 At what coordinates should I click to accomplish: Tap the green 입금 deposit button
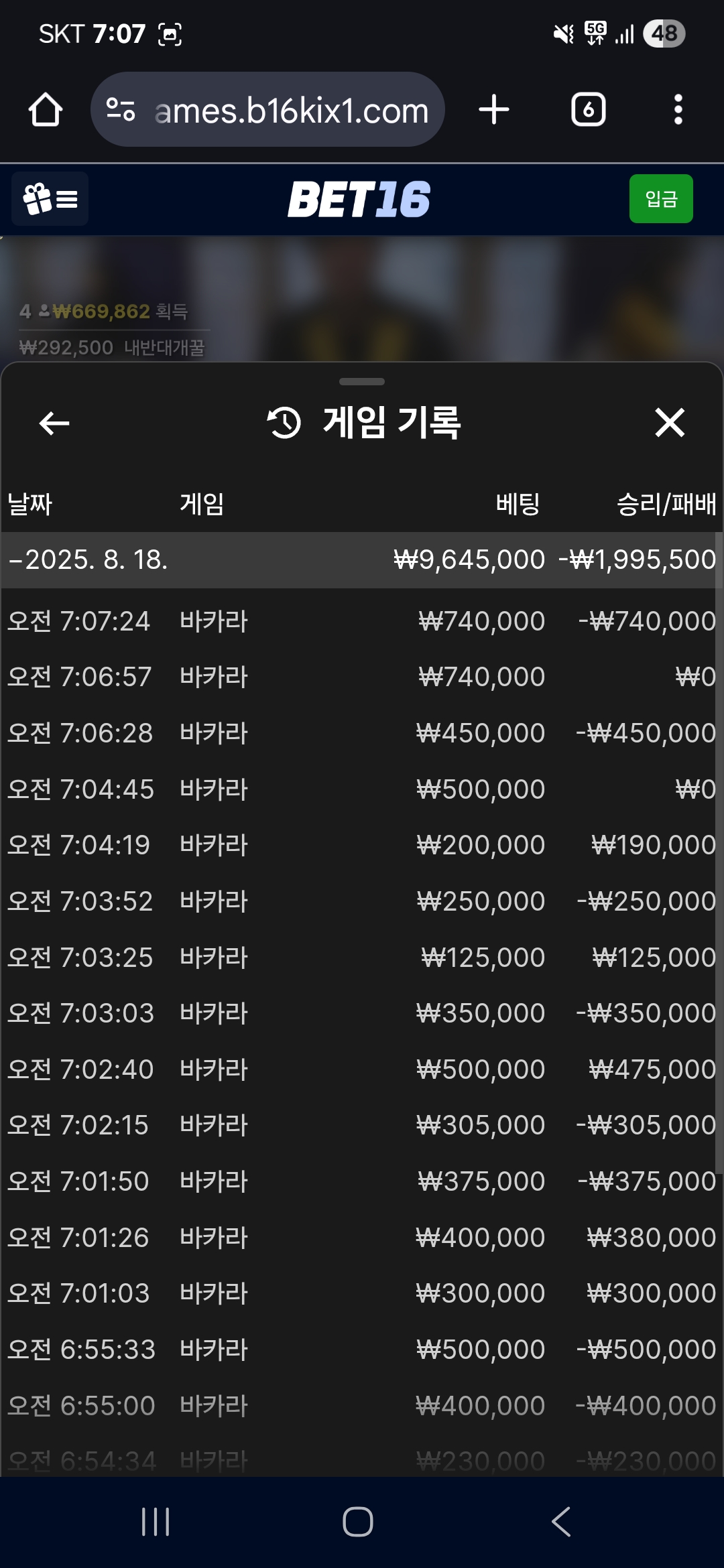(661, 199)
